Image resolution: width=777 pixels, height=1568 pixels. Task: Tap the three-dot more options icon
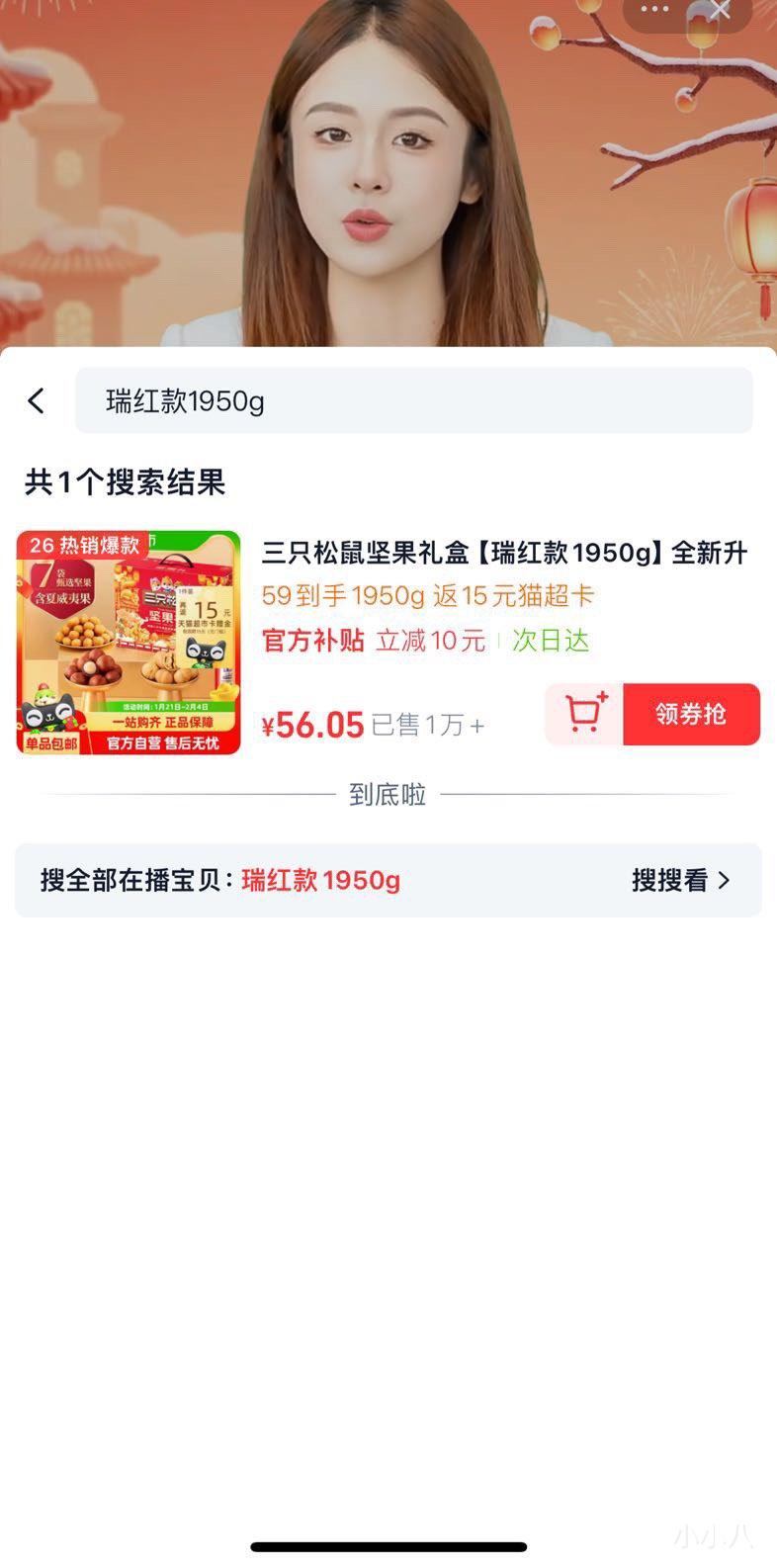click(655, 10)
